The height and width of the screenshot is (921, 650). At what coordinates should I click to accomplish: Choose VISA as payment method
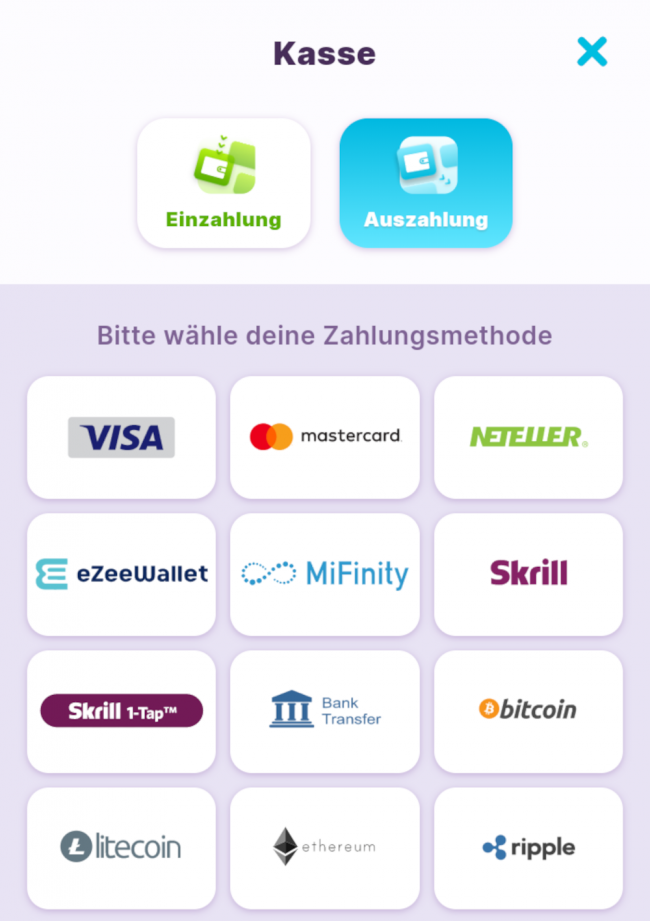[121, 437]
